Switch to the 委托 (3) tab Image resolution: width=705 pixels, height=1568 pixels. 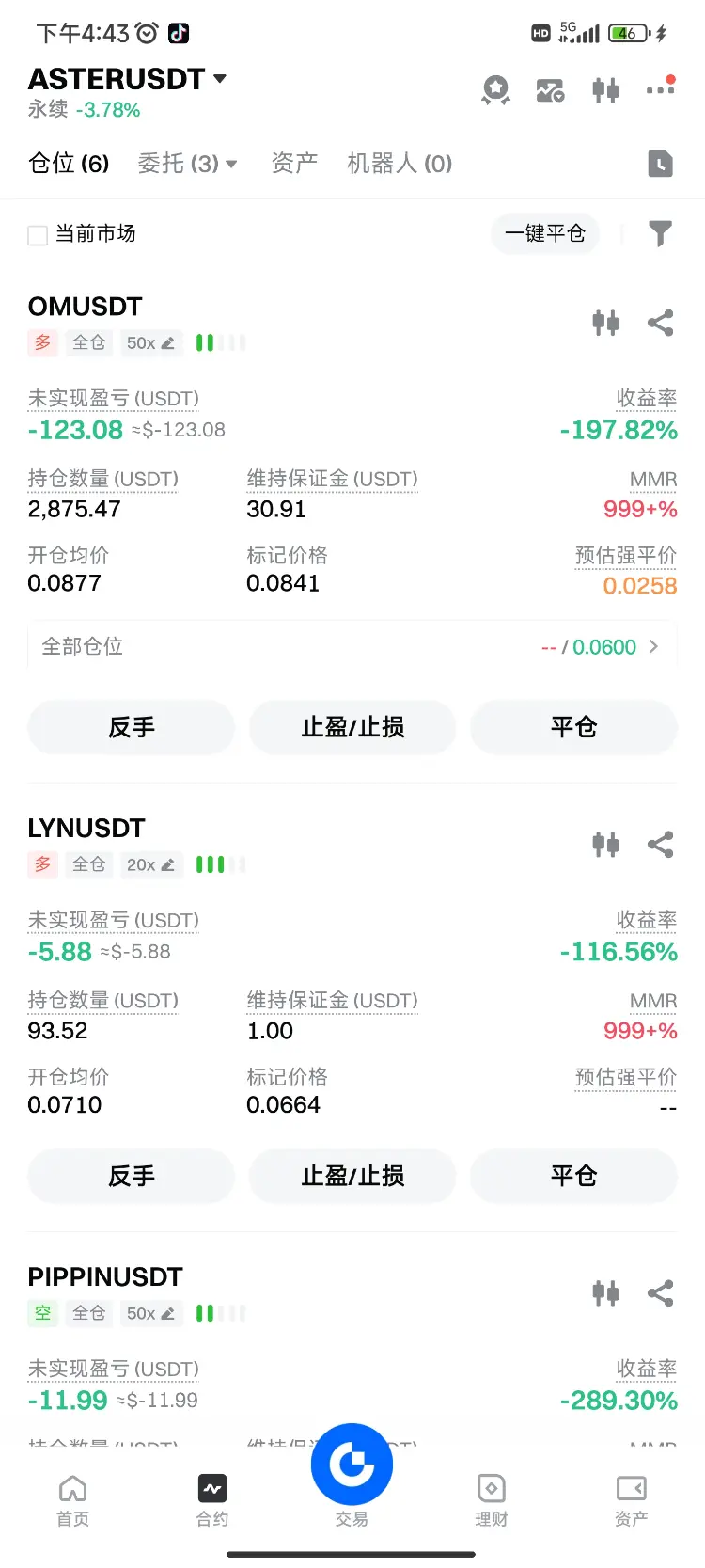point(187,164)
